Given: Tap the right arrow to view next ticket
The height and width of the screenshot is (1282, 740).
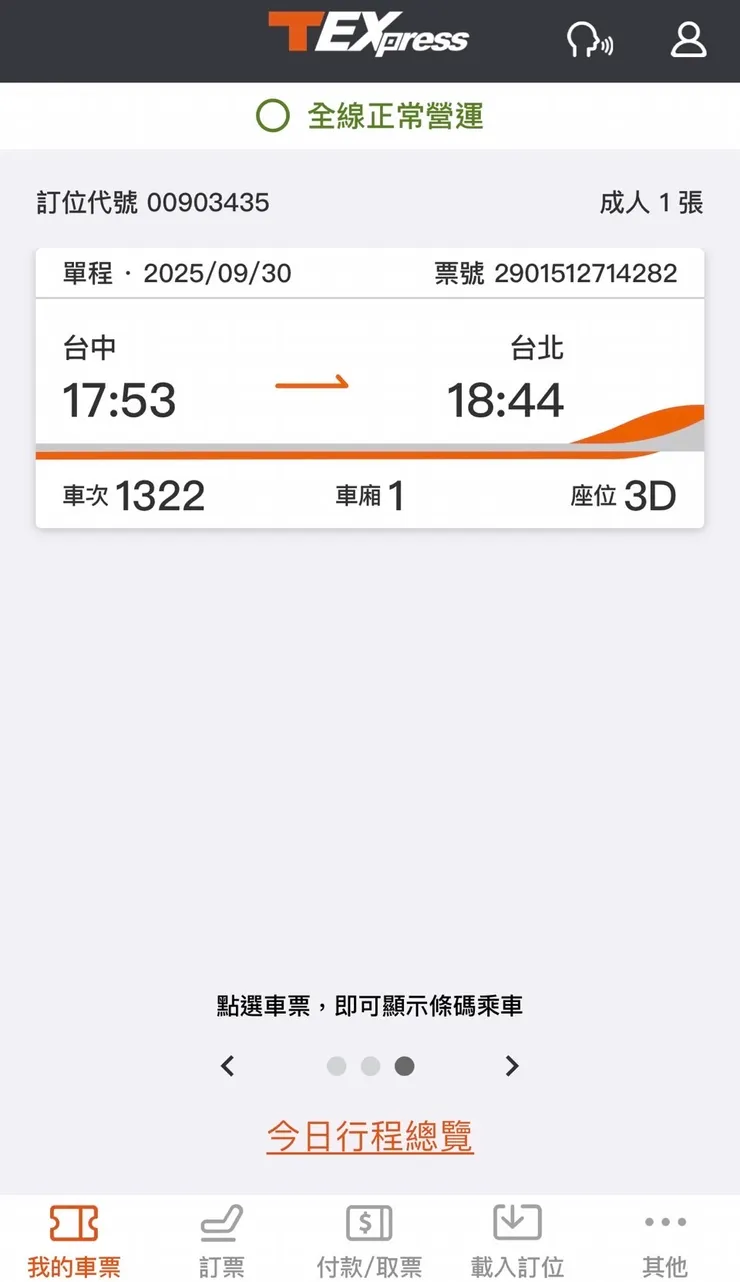Looking at the screenshot, I should pyautogui.click(x=512, y=1067).
